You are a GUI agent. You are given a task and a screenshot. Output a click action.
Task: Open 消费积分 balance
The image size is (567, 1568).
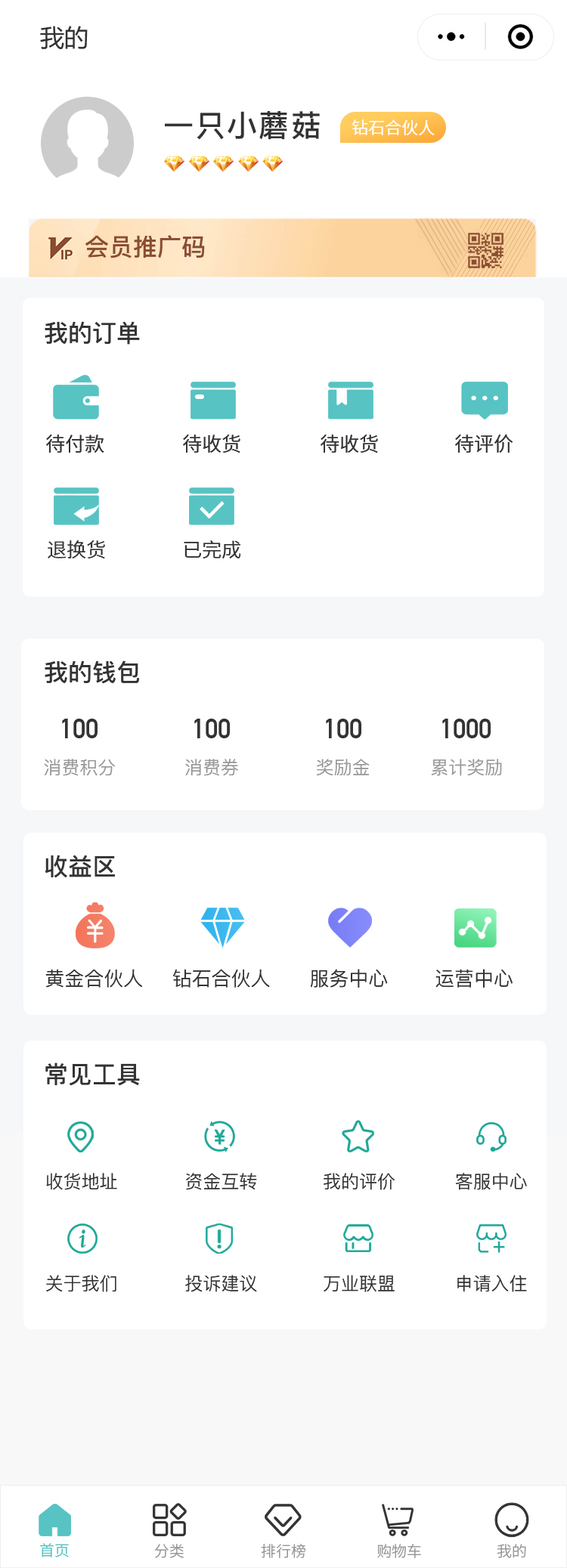(x=79, y=745)
